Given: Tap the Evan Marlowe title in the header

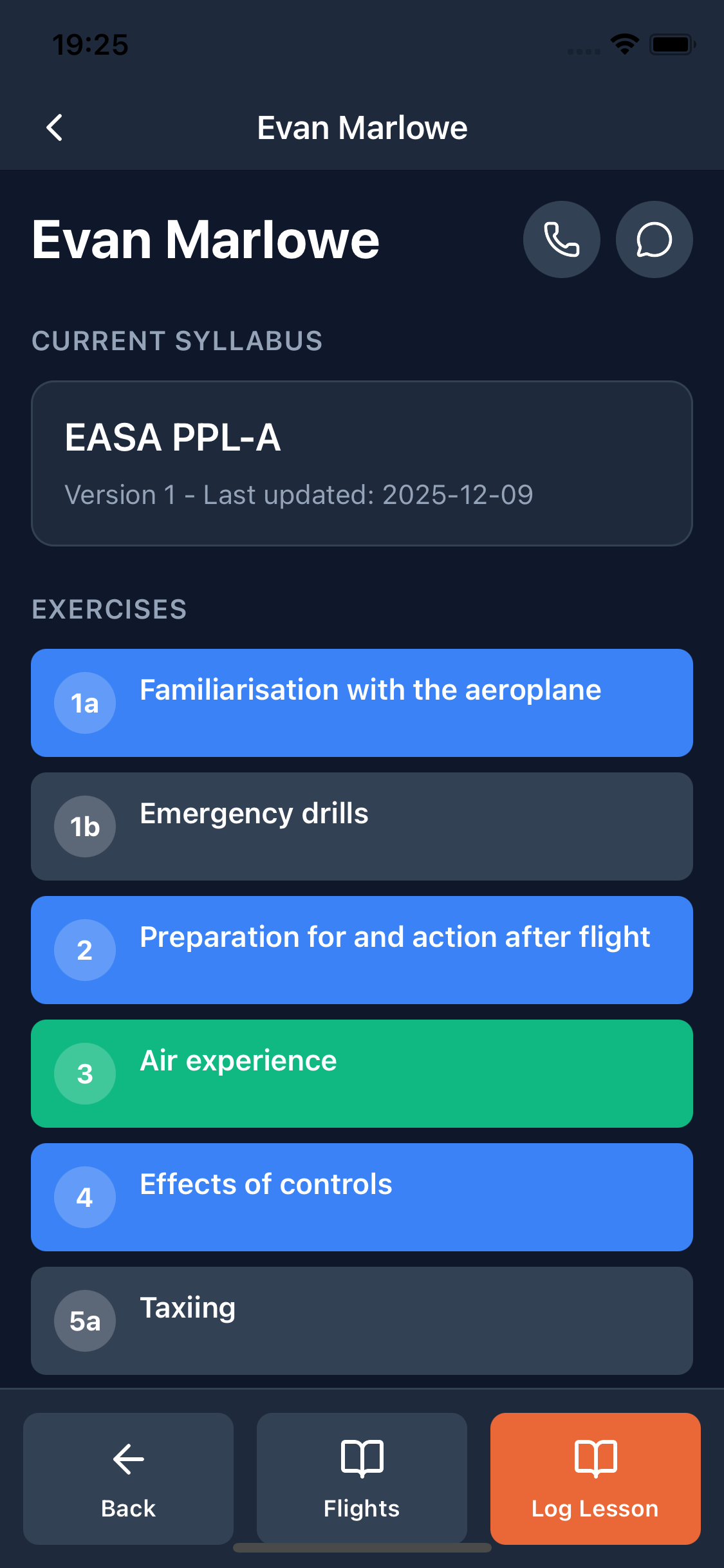Looking at the screenshot, I should tap(362, 127).
